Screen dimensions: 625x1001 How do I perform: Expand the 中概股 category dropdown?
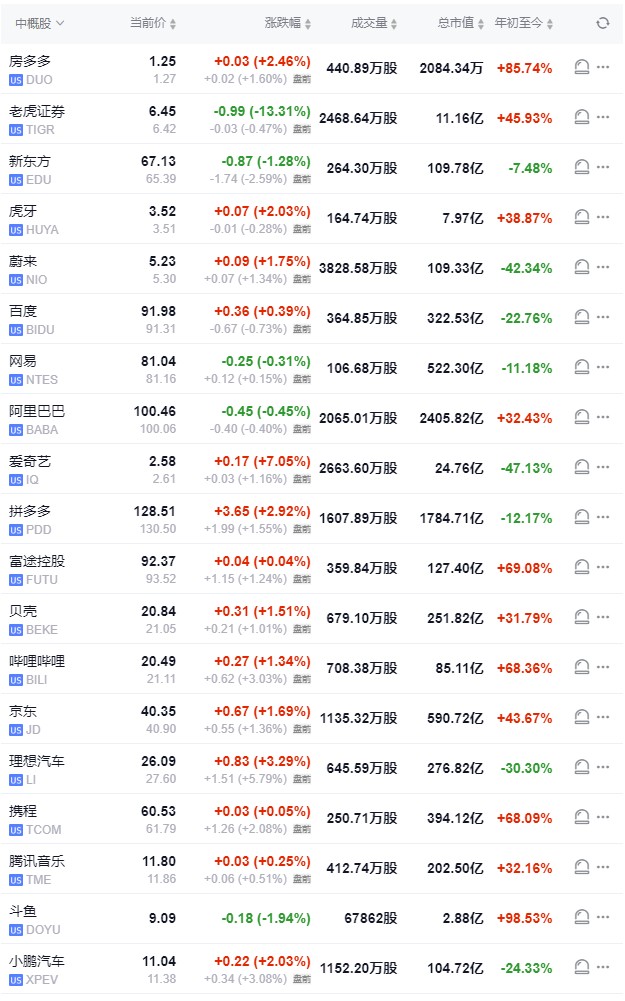[x=39, y=23]
